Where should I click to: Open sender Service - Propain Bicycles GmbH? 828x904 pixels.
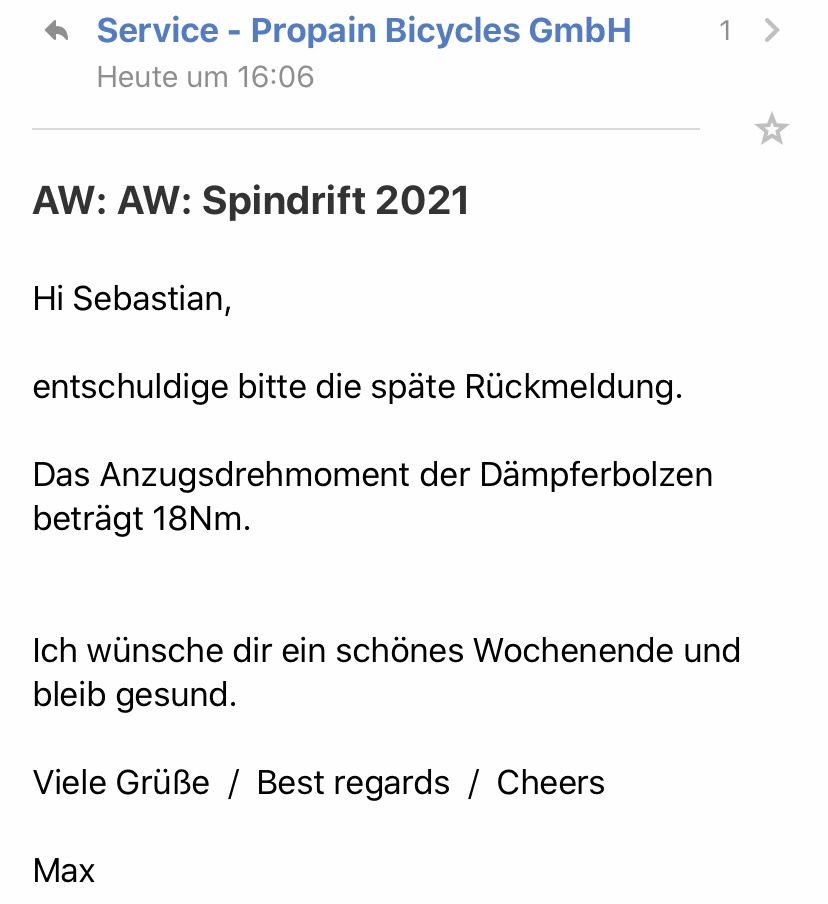pyautogui.click(x=363, y=30)
